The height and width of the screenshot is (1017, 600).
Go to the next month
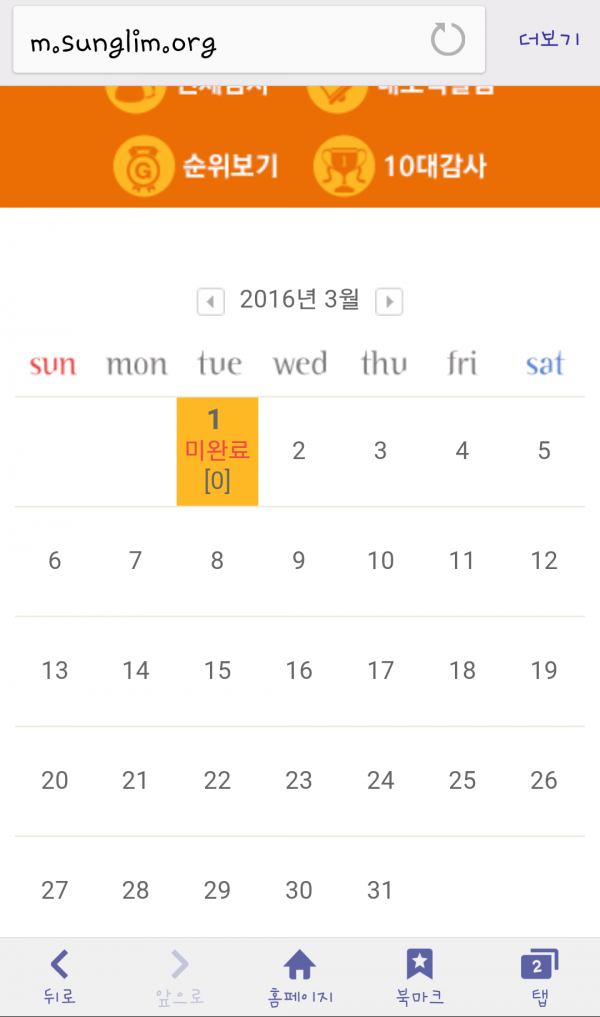pos(389,301)
